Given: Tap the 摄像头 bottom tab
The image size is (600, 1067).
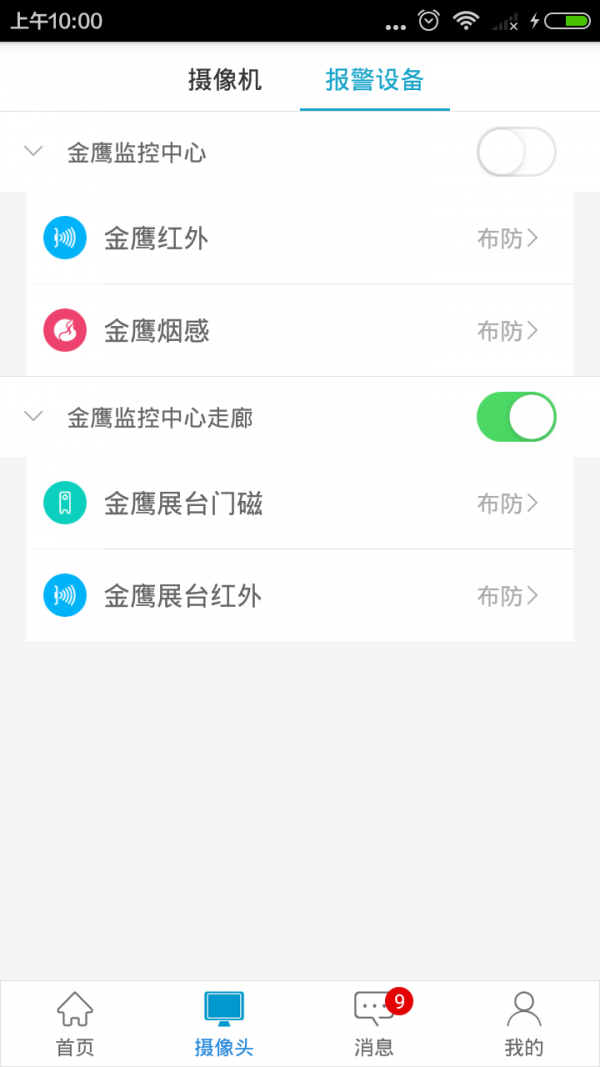Looking at the screenshot, I should click(x=224, y=1024).
